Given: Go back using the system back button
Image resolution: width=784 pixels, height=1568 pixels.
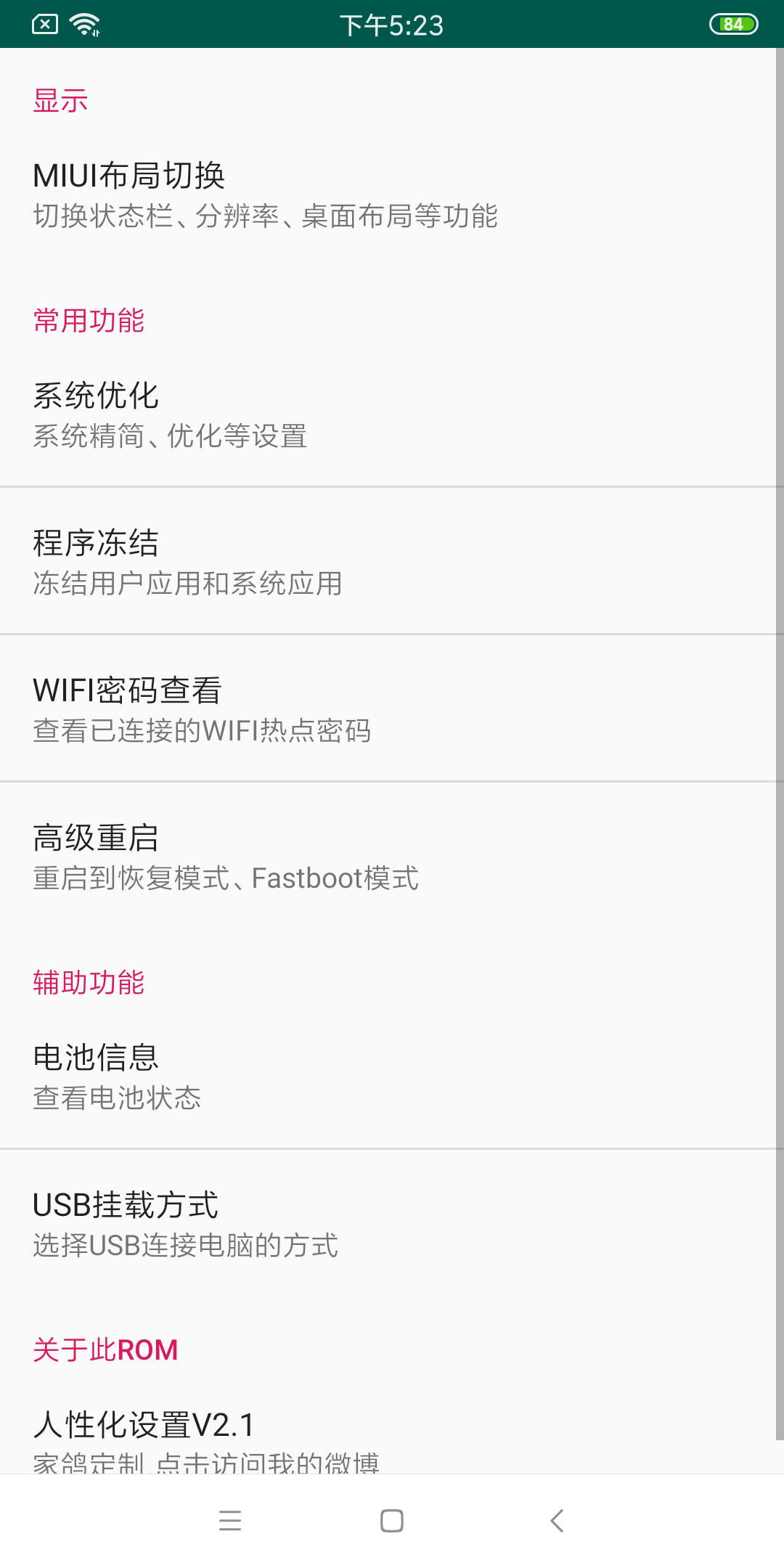Looking at the screenshot, I should click(557, 1521).
